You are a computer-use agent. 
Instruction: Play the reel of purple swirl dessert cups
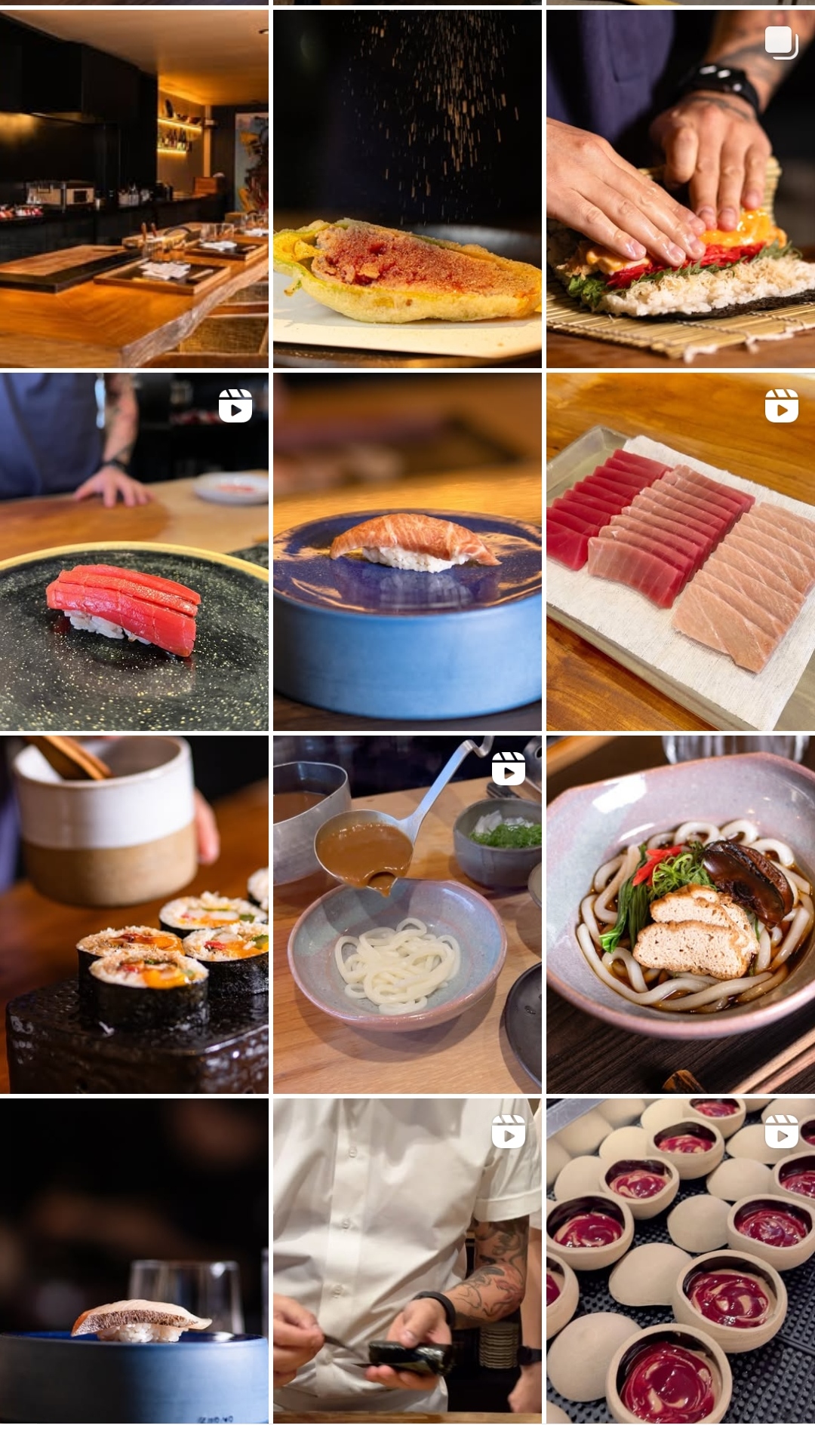pyautogui.click(x=681, y=1261)
